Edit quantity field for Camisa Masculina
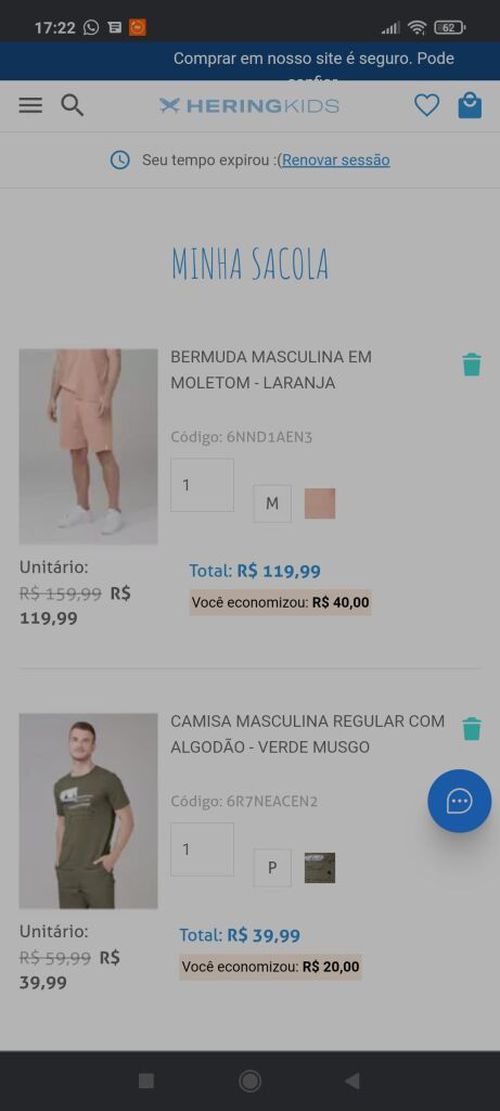The width and height of the screenshot is (500, 1111). [202, 849]
